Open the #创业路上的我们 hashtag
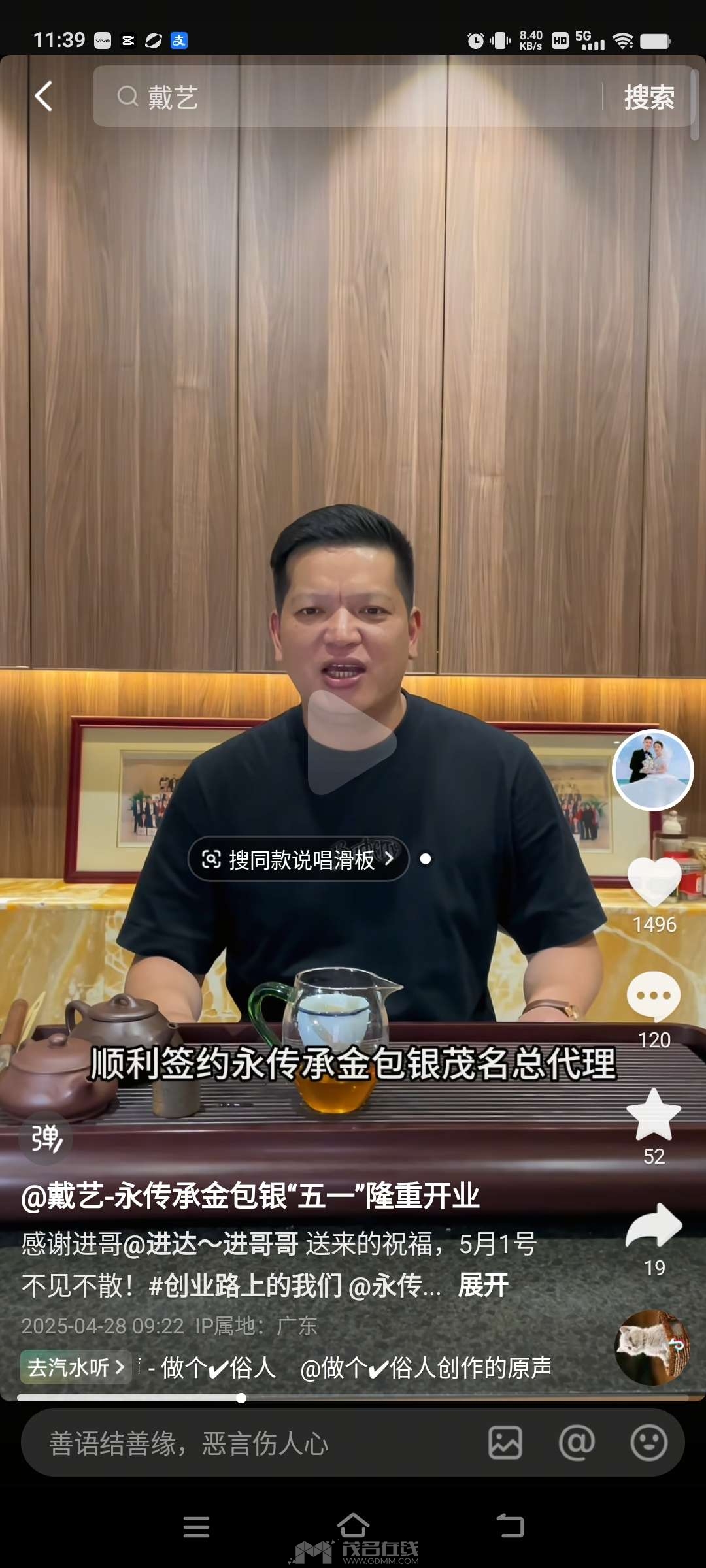 click(245, 1286)
